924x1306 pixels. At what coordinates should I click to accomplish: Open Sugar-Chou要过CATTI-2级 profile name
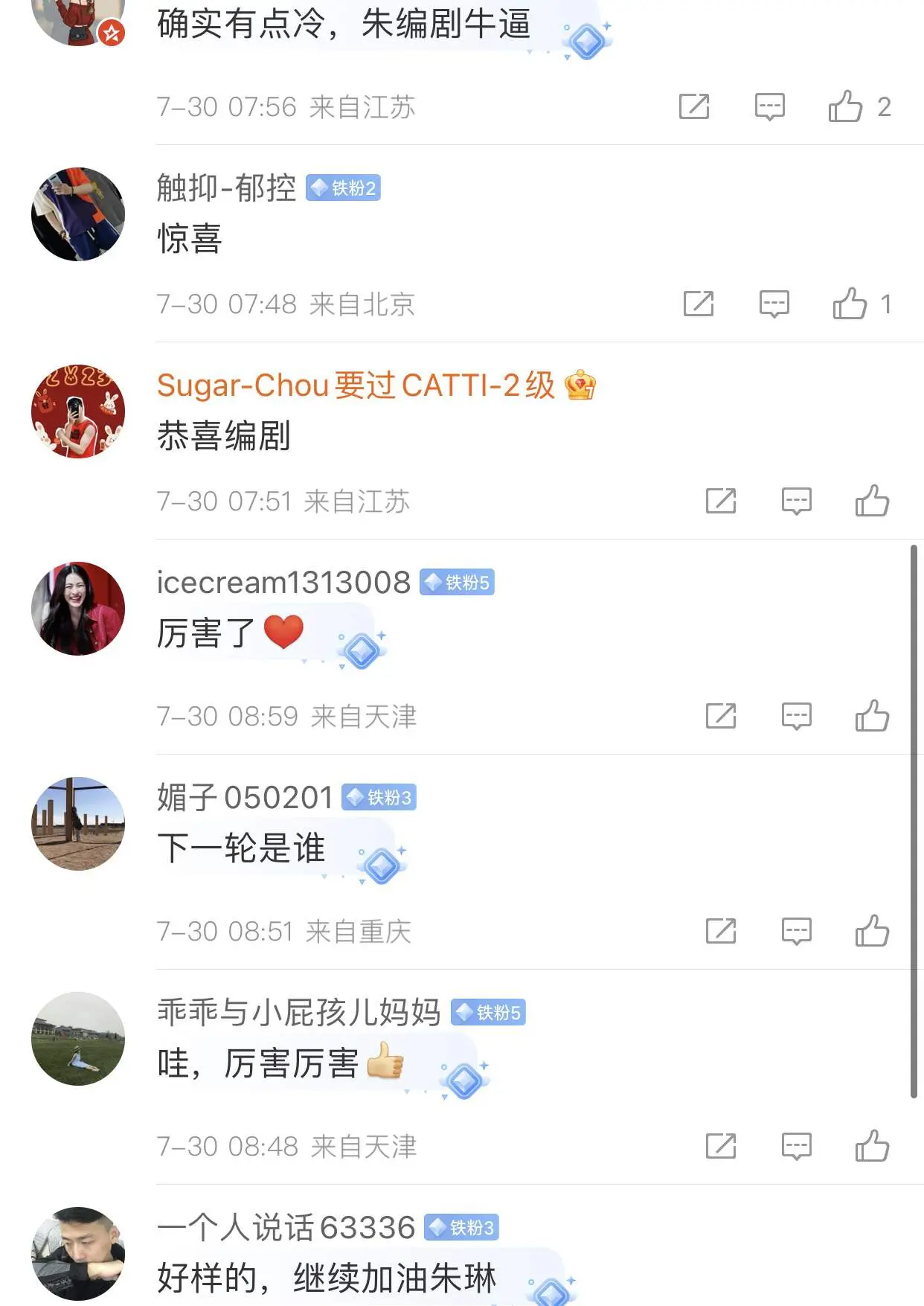tap(356, 385)
